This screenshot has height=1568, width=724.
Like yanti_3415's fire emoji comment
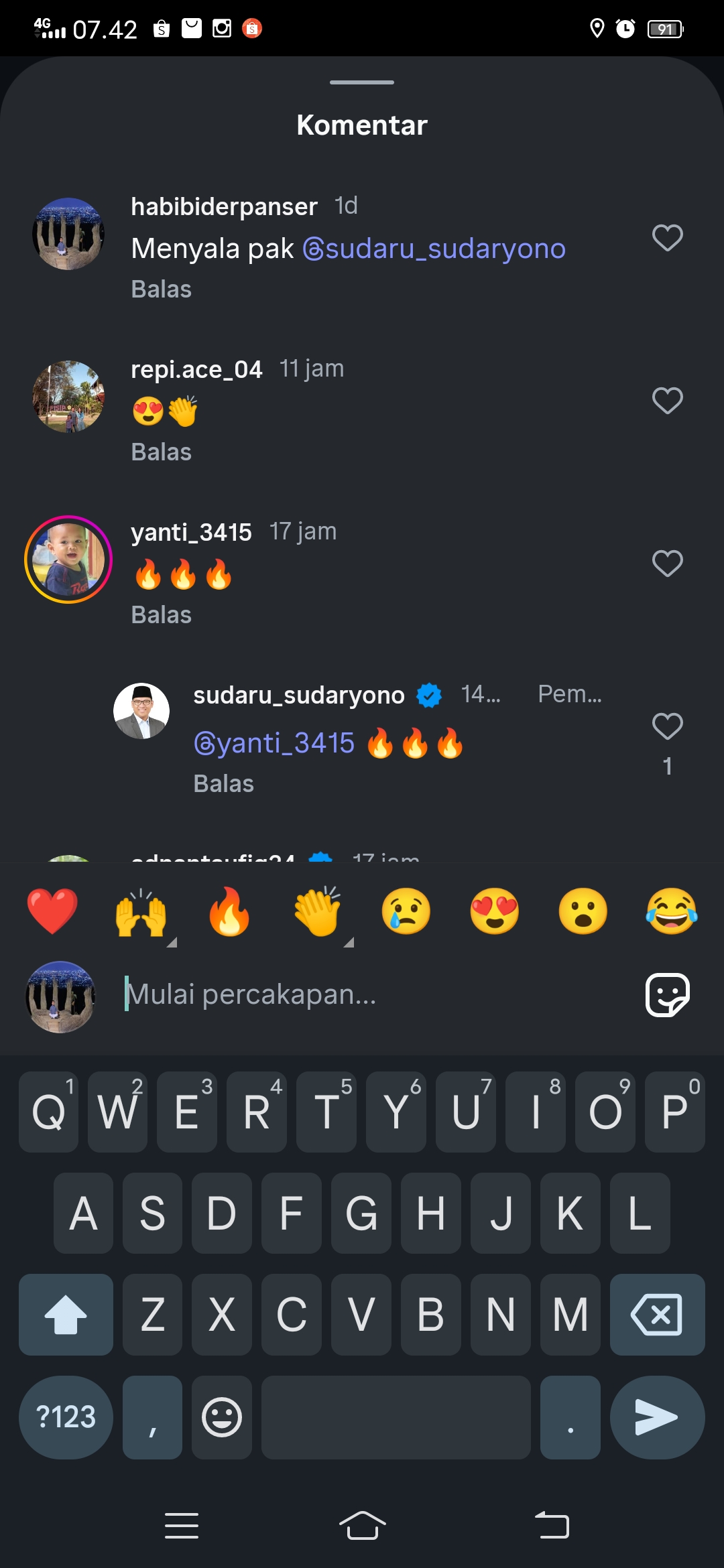tap(667, 564)
